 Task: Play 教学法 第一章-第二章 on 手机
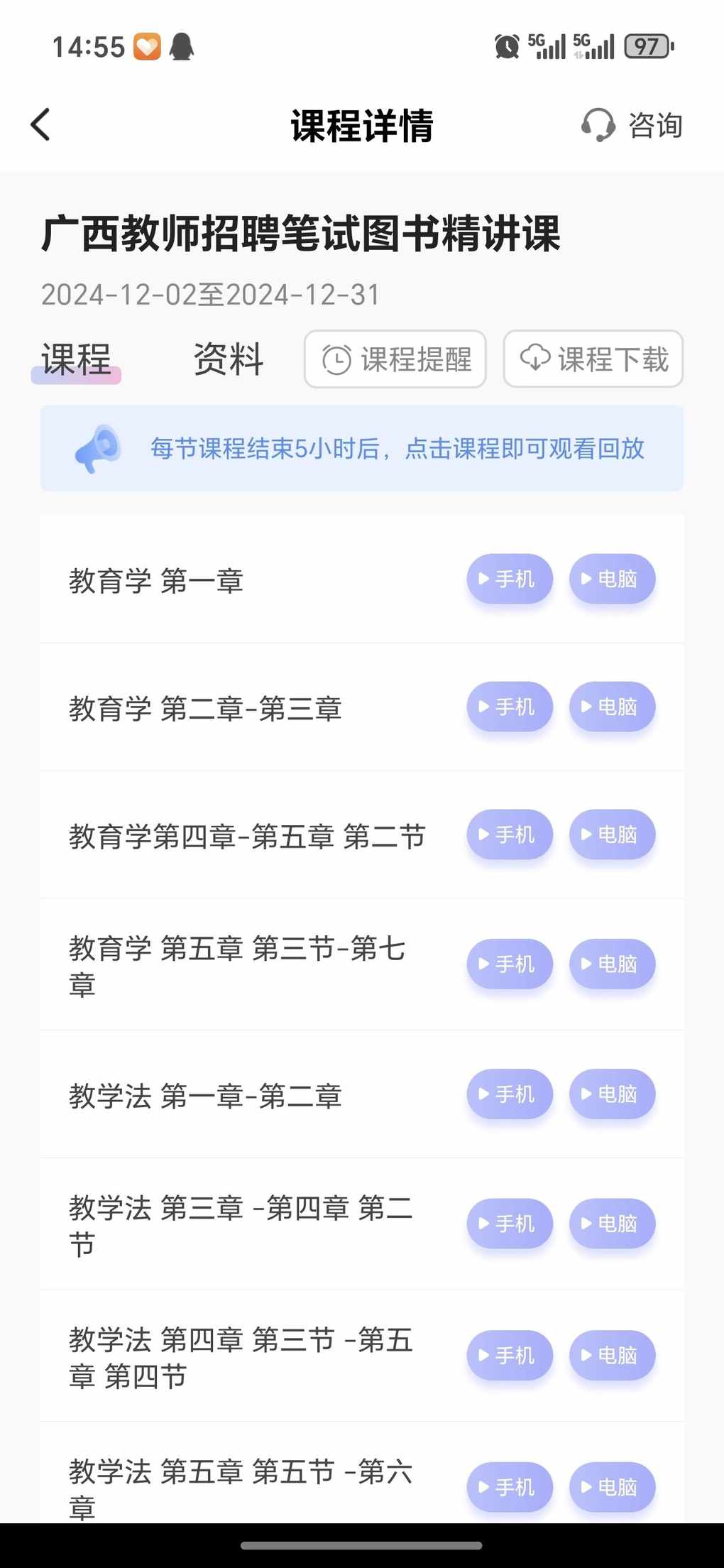tap(509, 1094)
